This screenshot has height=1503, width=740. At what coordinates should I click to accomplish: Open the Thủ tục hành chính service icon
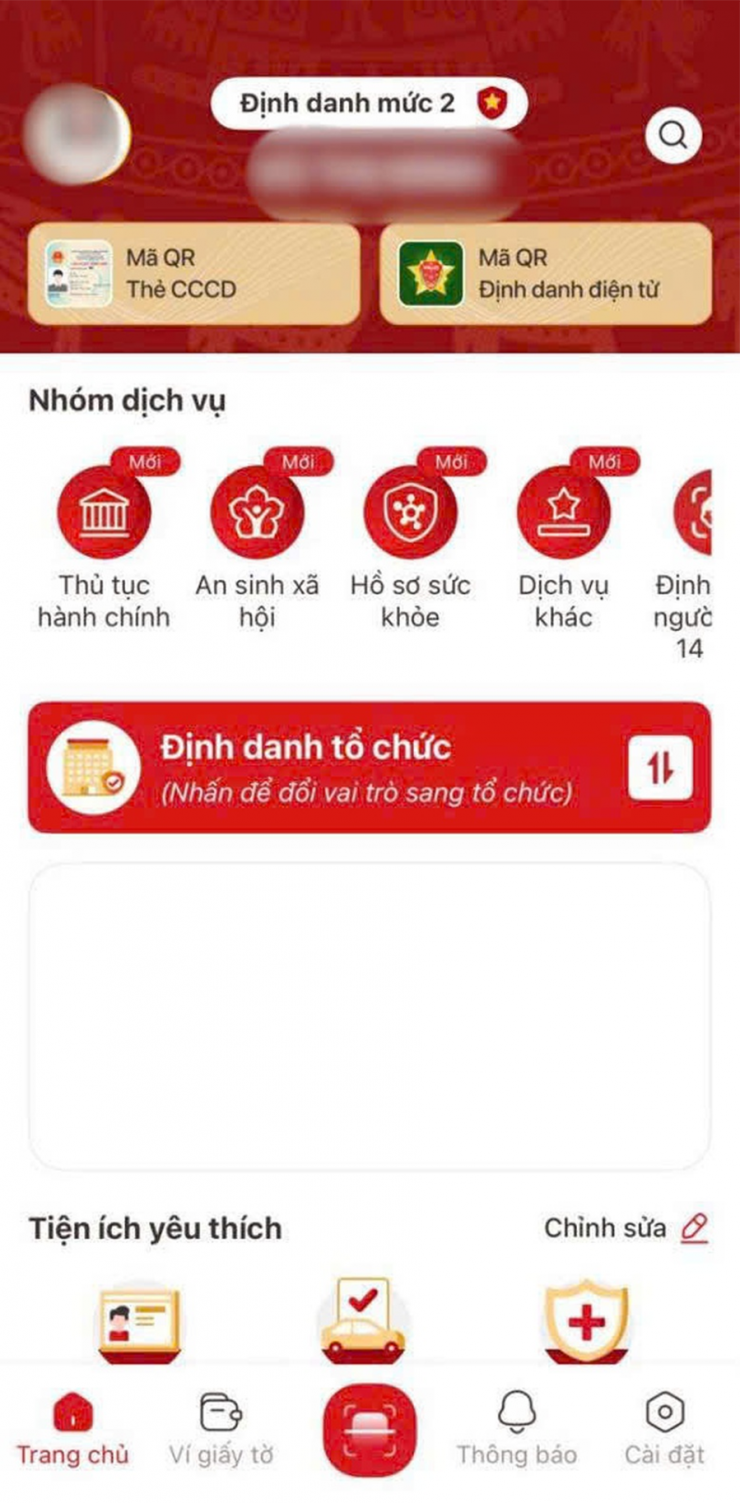pos(103,512)
